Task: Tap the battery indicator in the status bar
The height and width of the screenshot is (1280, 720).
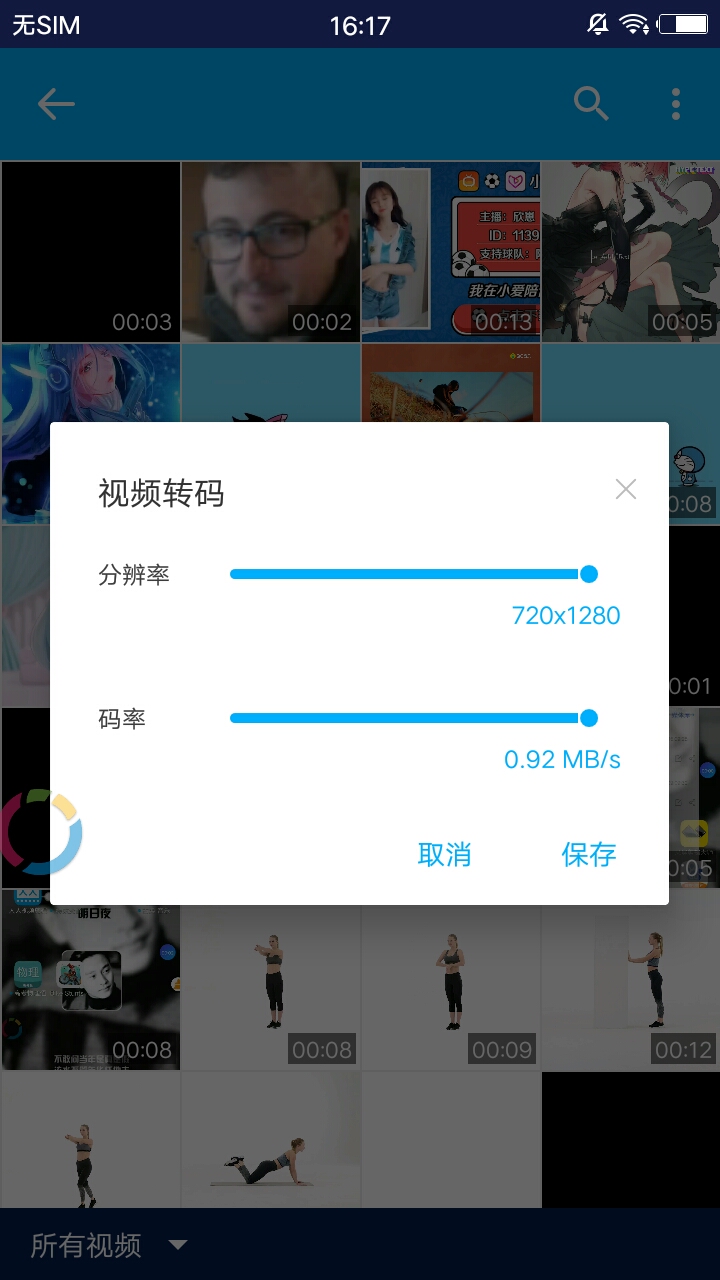Action: (x=684, y=22)
